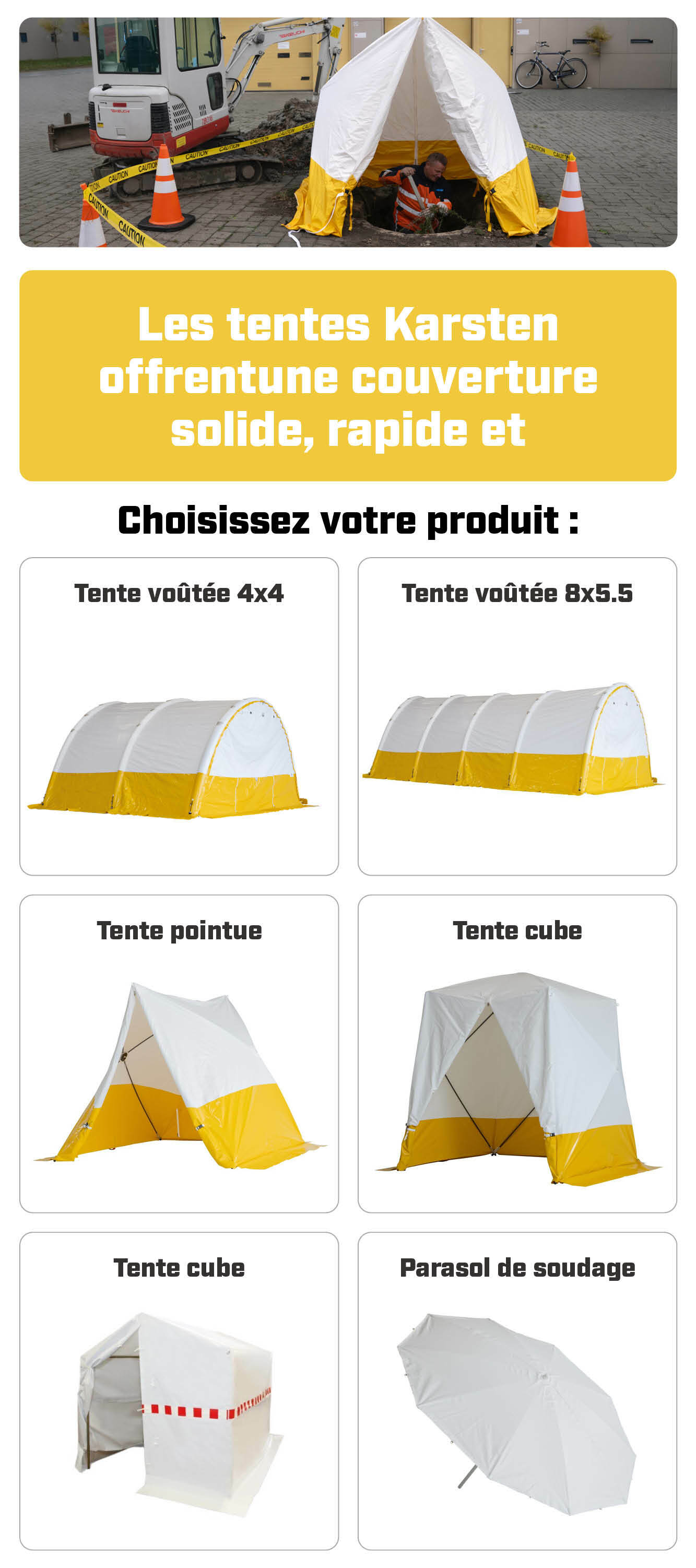
Task: Open the all-white Tente cube with red stripe
Action: pos(179,1390)
